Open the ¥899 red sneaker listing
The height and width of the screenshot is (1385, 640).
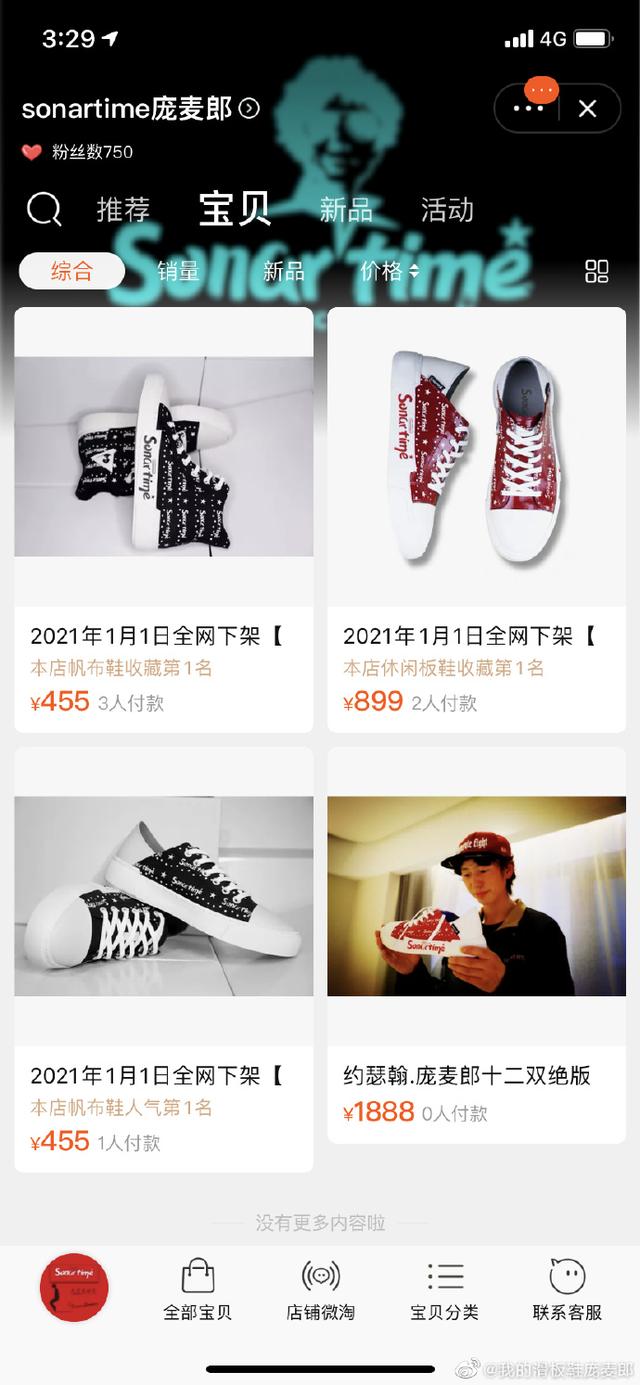coord(476,520)
